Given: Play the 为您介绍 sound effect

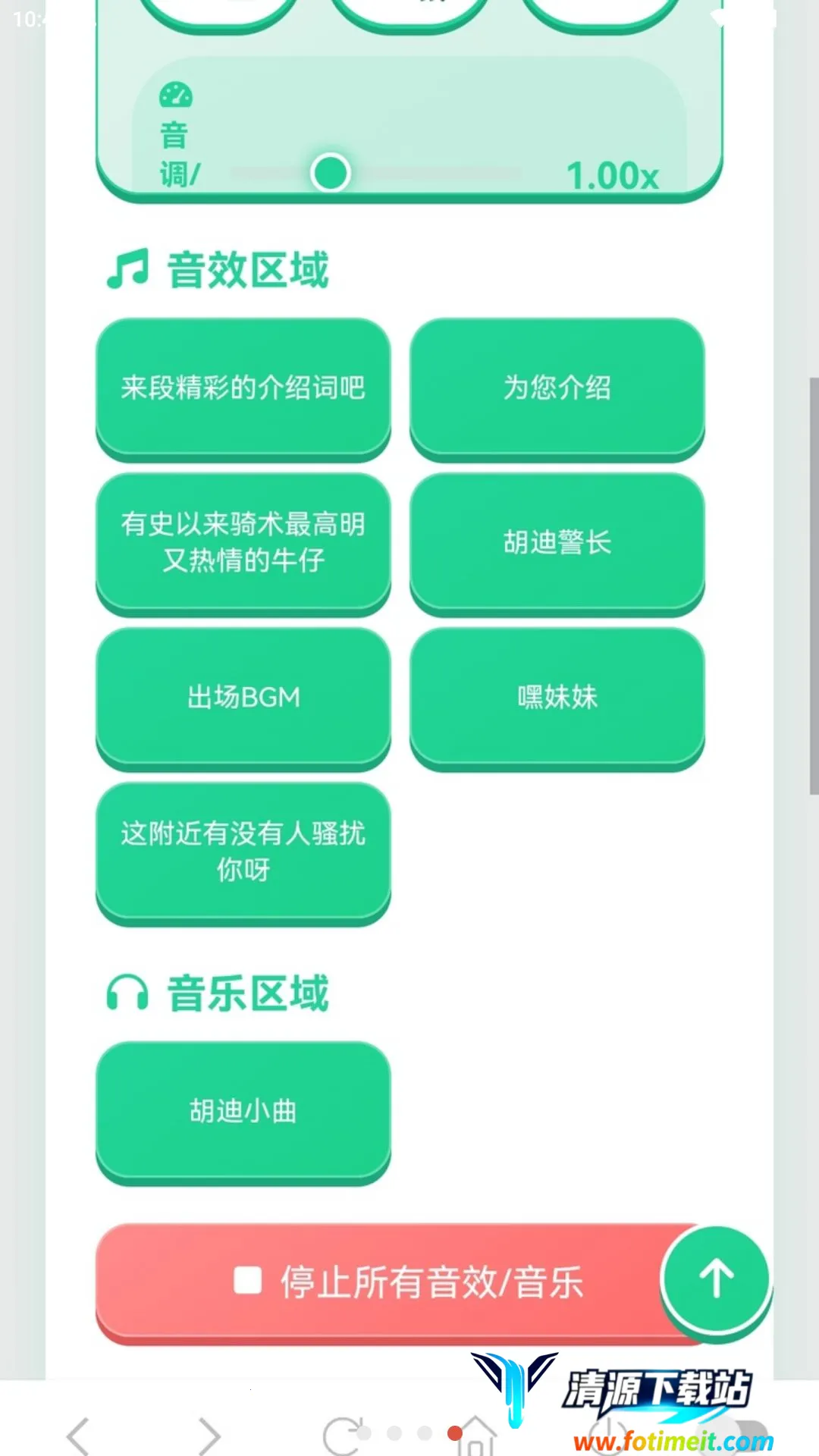Looking at the screenshot, I should (557, 388).
